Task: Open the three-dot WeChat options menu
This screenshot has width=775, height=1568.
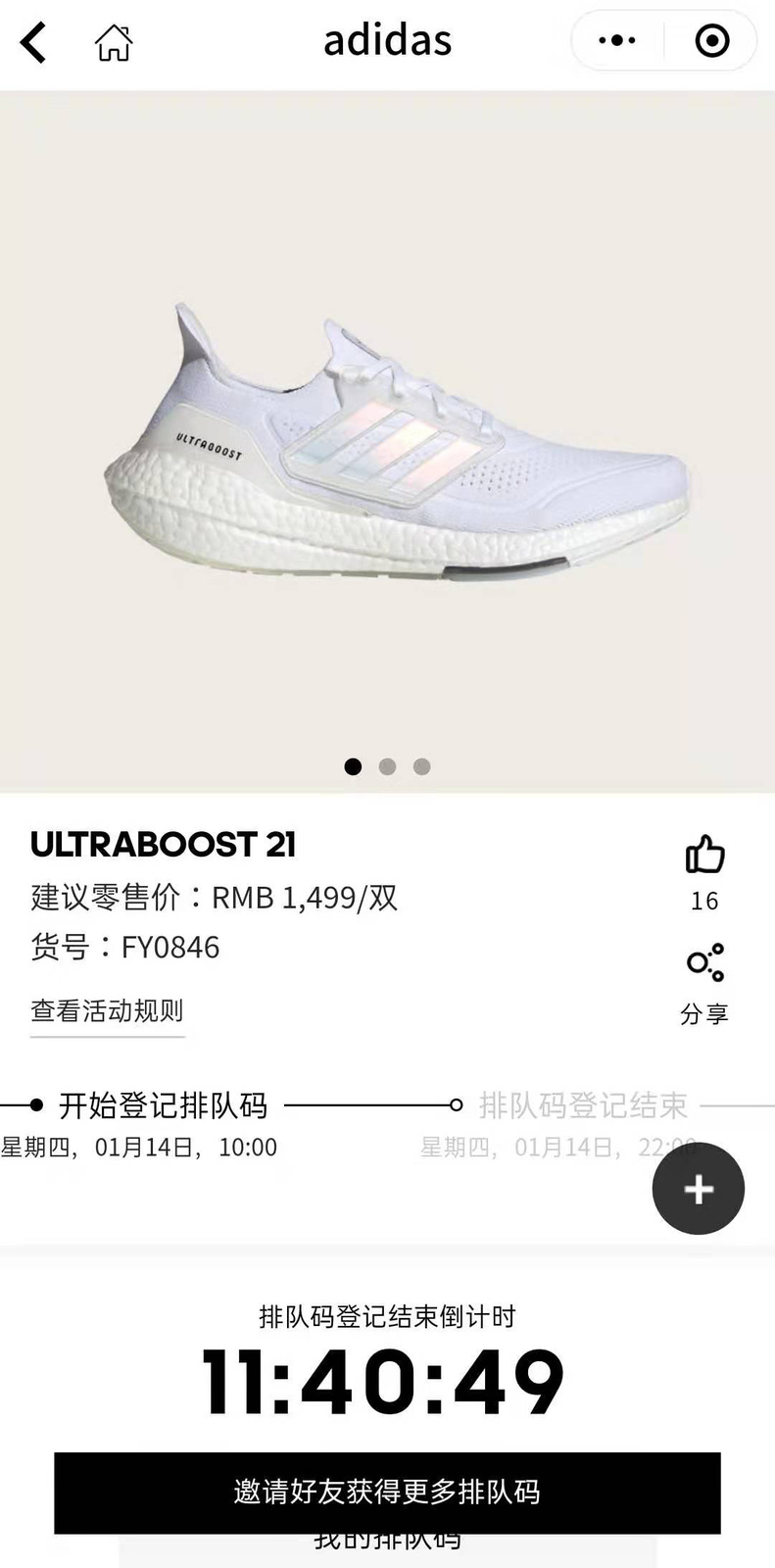Action: click(x=616, y=41)
